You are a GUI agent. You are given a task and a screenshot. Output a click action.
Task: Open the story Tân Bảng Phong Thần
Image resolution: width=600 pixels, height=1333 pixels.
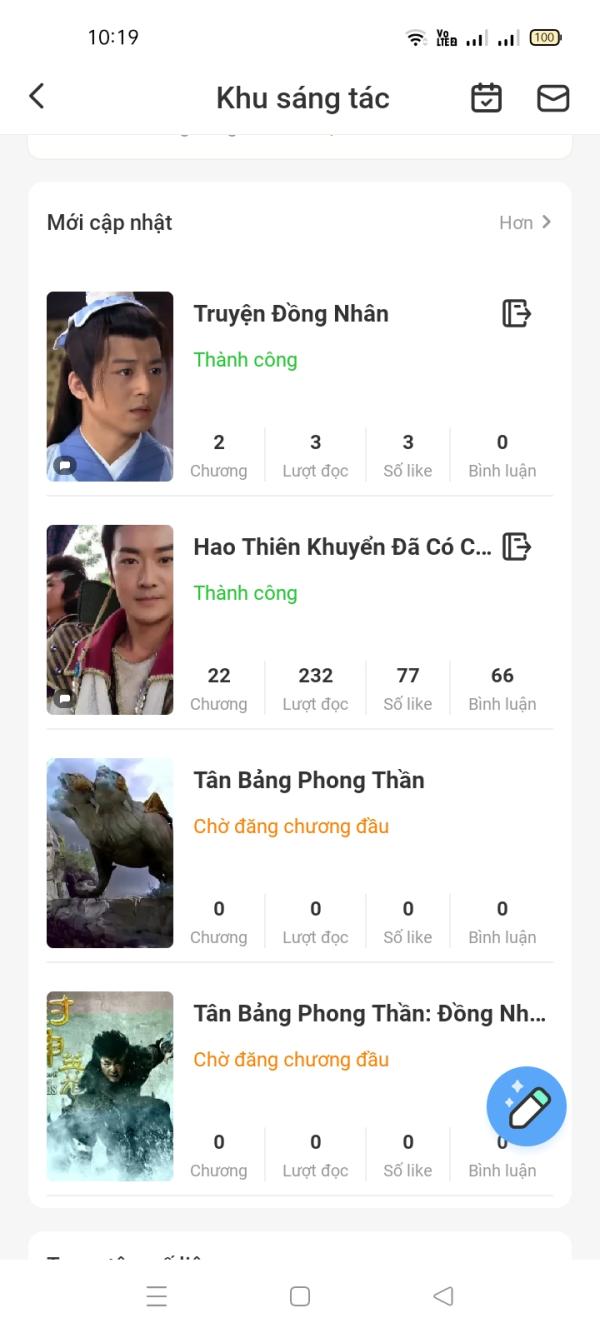309,780
